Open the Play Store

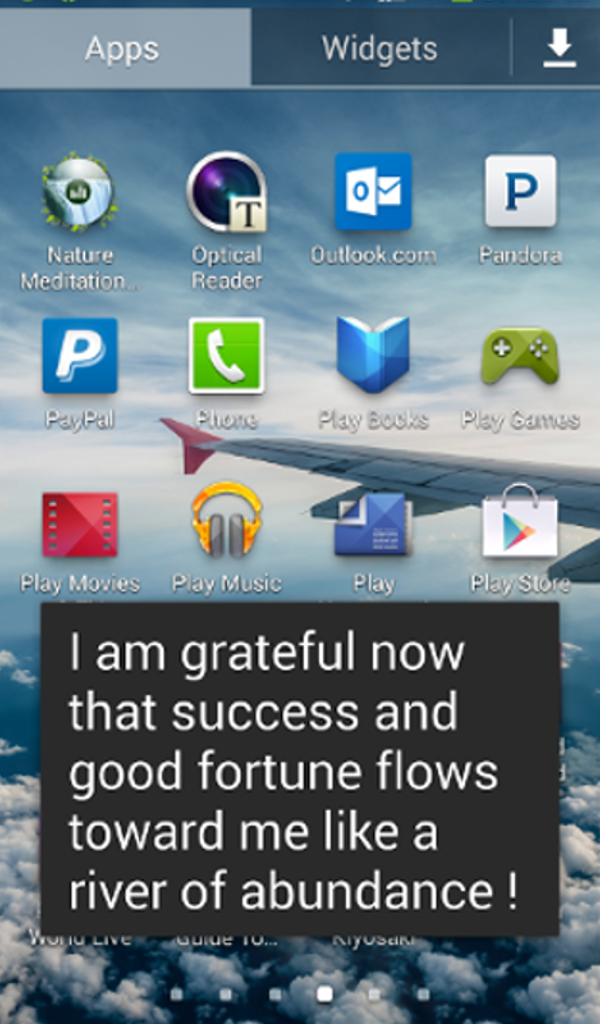click(x=520, y=520)
